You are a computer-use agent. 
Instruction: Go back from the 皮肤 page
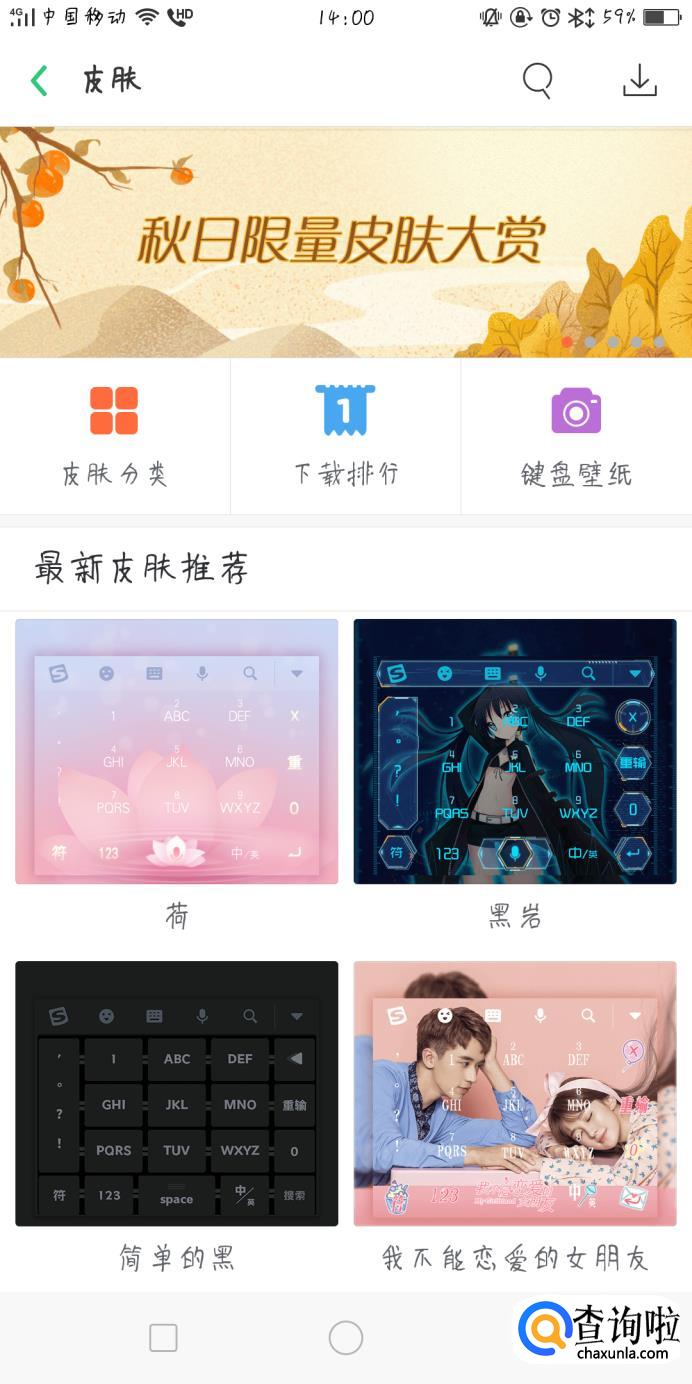[x=39, y=81]
